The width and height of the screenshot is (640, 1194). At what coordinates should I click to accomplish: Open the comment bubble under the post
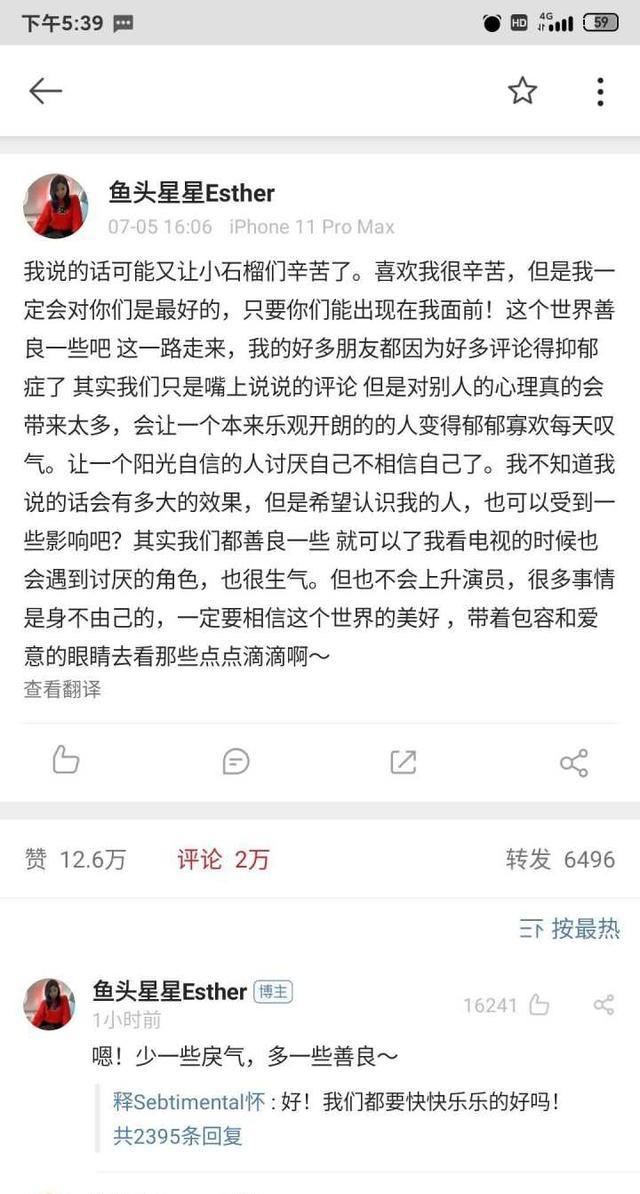point(236,761)
